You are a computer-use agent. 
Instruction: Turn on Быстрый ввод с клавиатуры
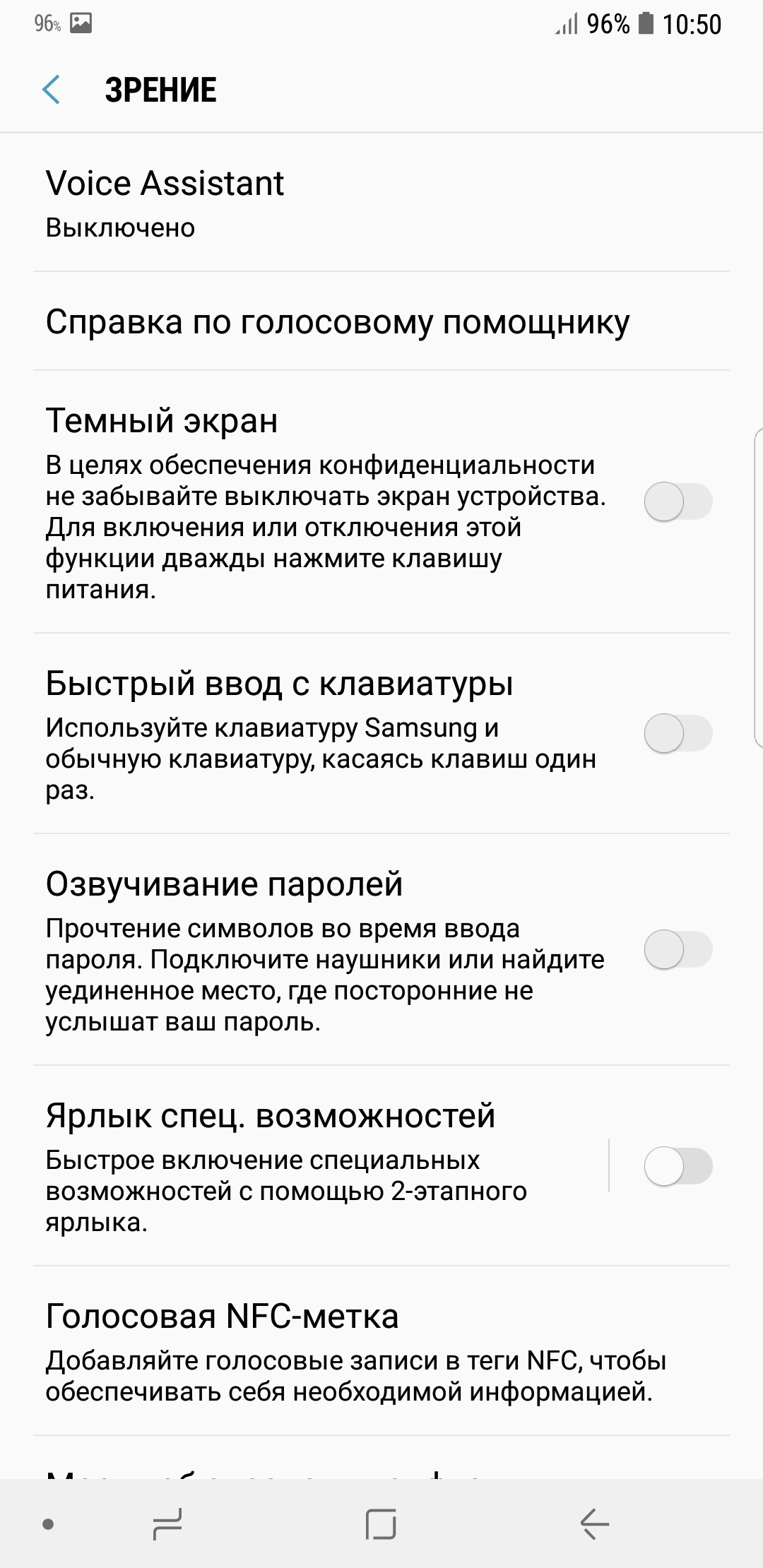[x=678, y=733]
